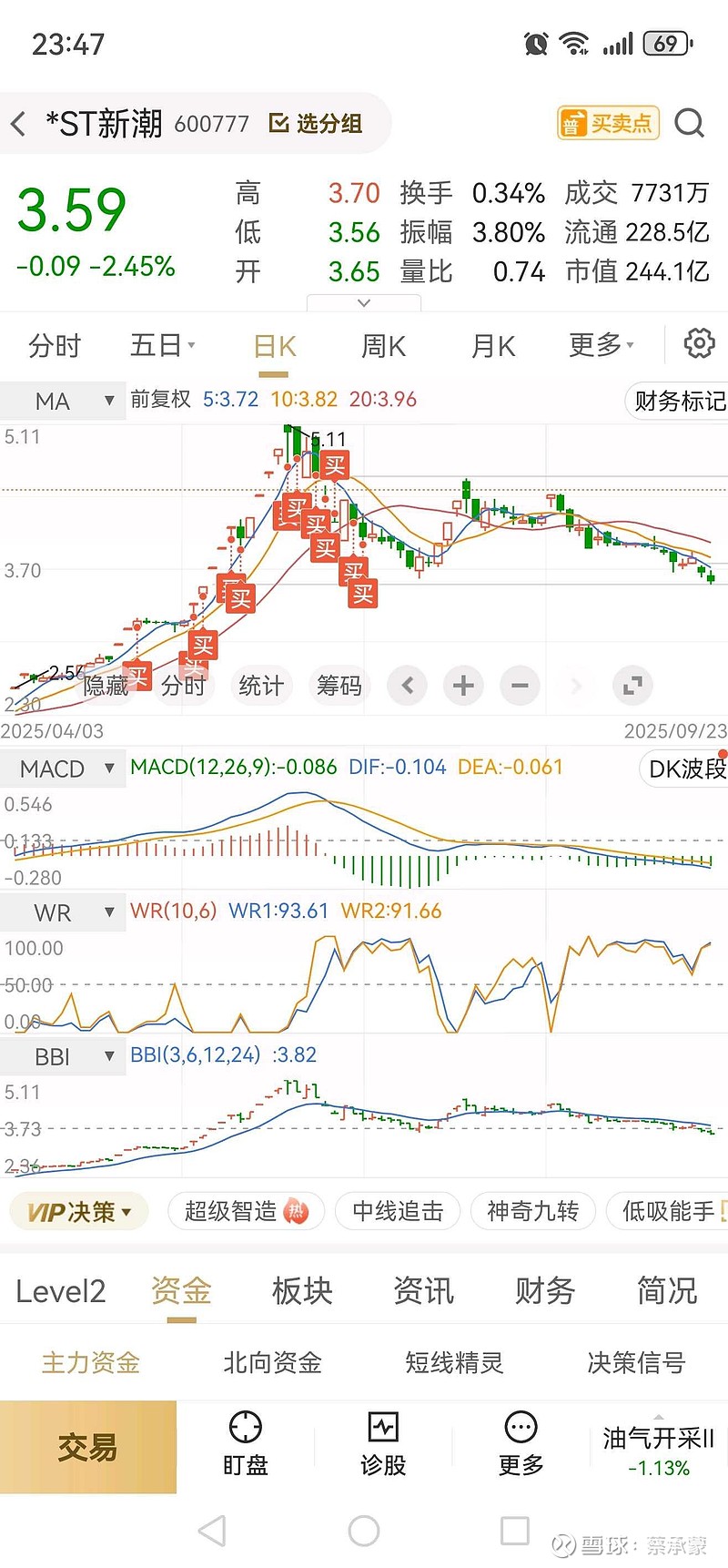728x1568 pixels.
Task: Zoom out the chart with minus button
Action: tap(520, 686)
